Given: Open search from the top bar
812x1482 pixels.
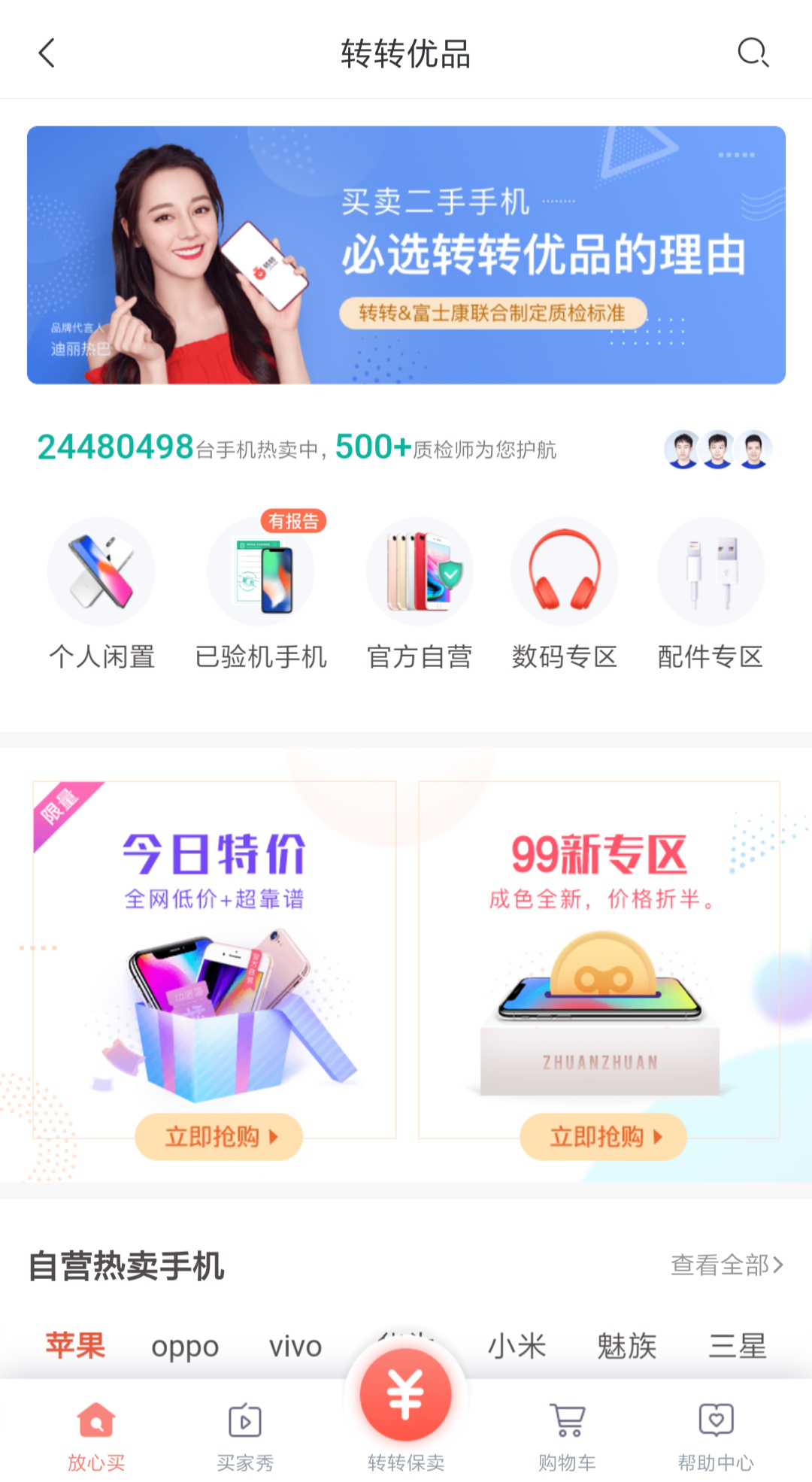Looking at the screenshot, I should click(x=752, y=53).
